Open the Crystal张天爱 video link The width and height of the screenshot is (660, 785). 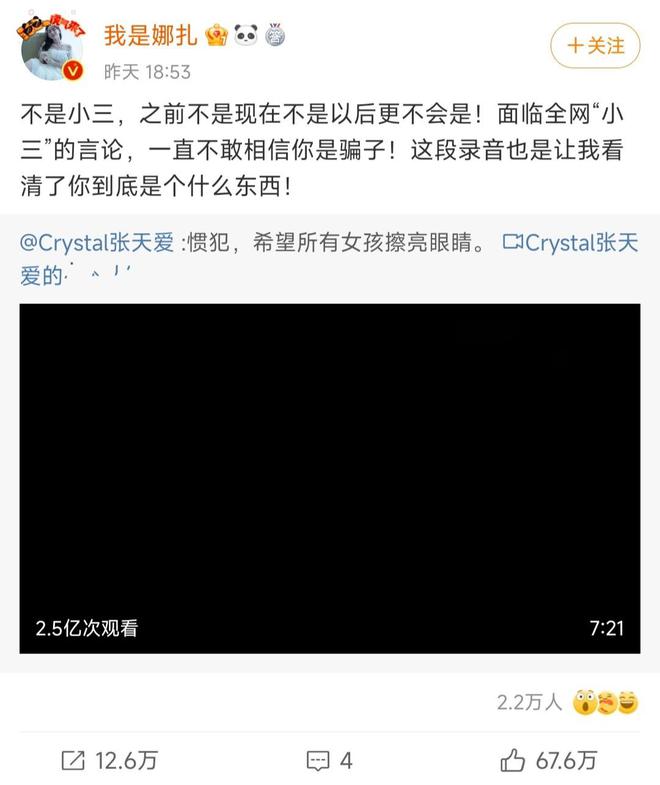point(570,243)
